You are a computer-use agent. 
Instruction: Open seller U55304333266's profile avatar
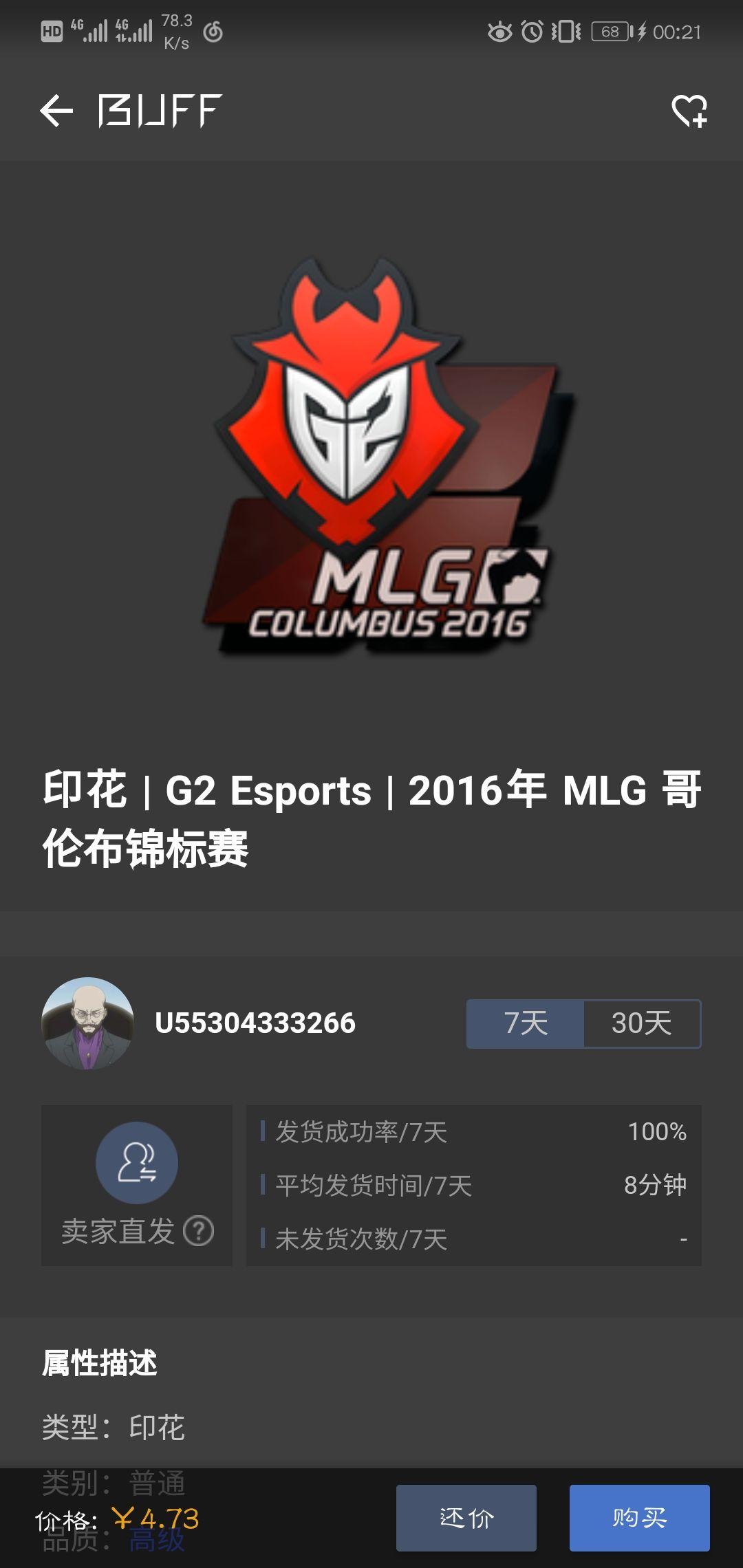point(87,1023)
